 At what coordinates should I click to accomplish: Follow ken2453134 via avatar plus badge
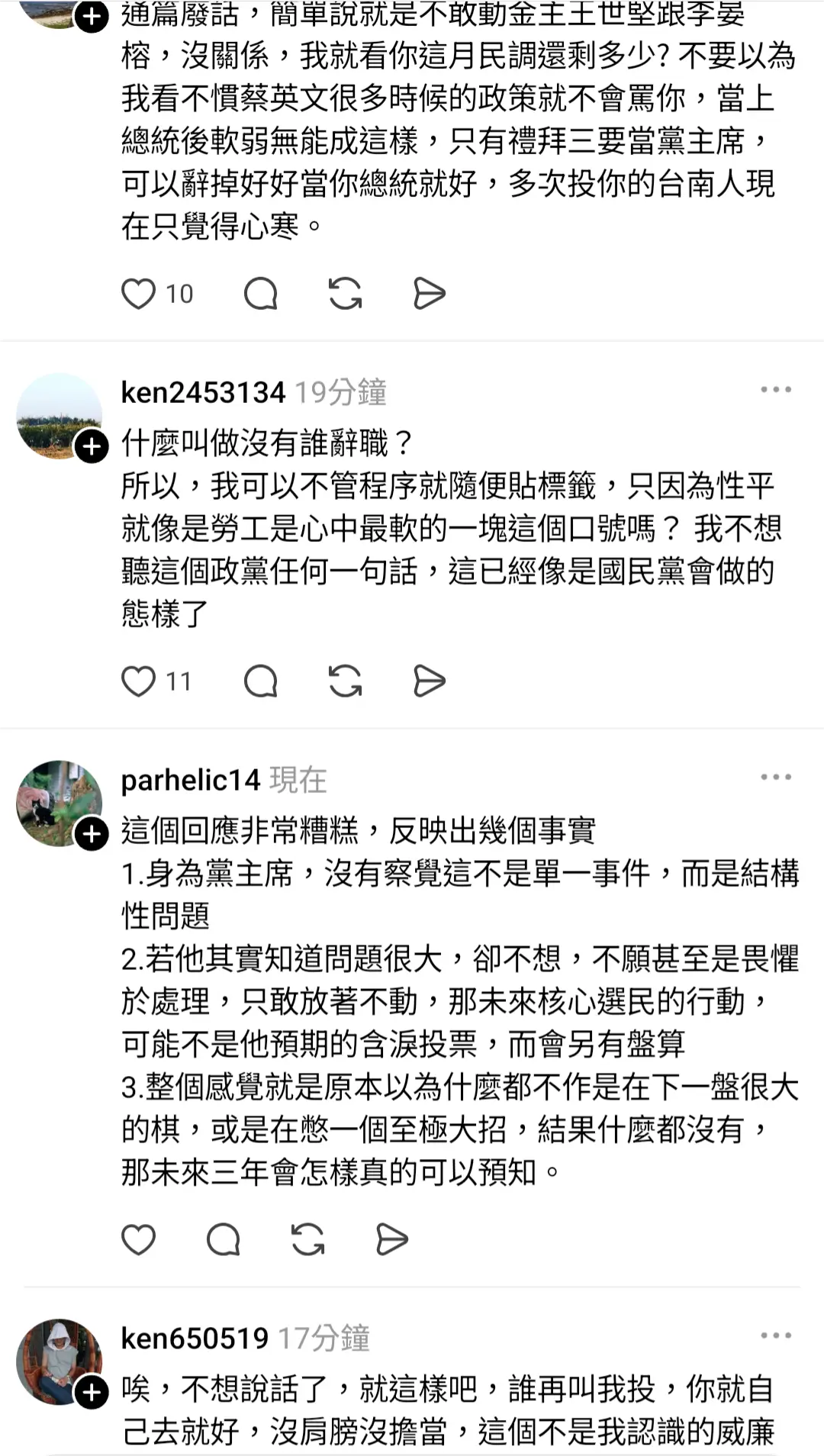click(x=92, y=446)
